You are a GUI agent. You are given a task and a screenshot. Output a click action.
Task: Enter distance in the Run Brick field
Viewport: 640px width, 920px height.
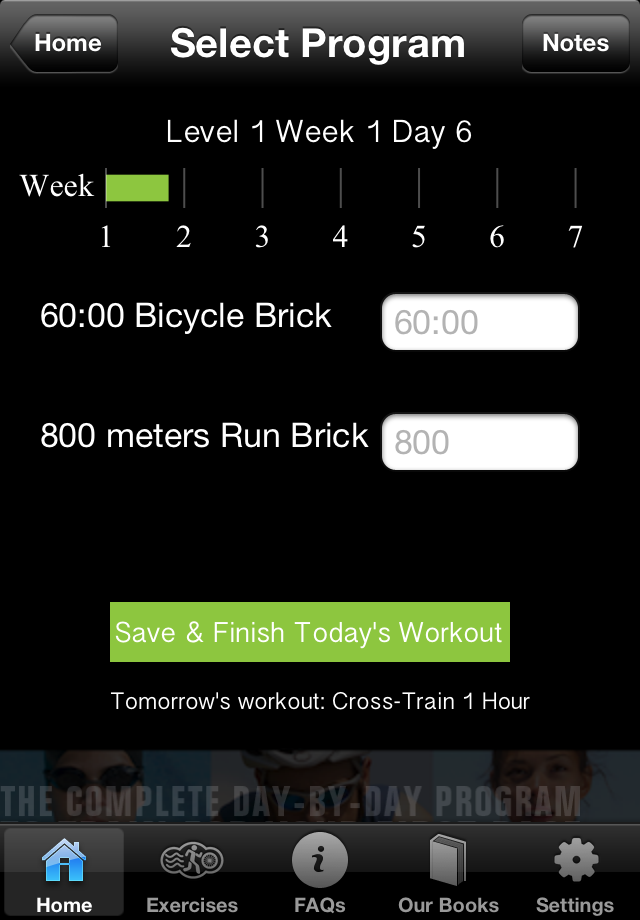[x=480, y=442]
